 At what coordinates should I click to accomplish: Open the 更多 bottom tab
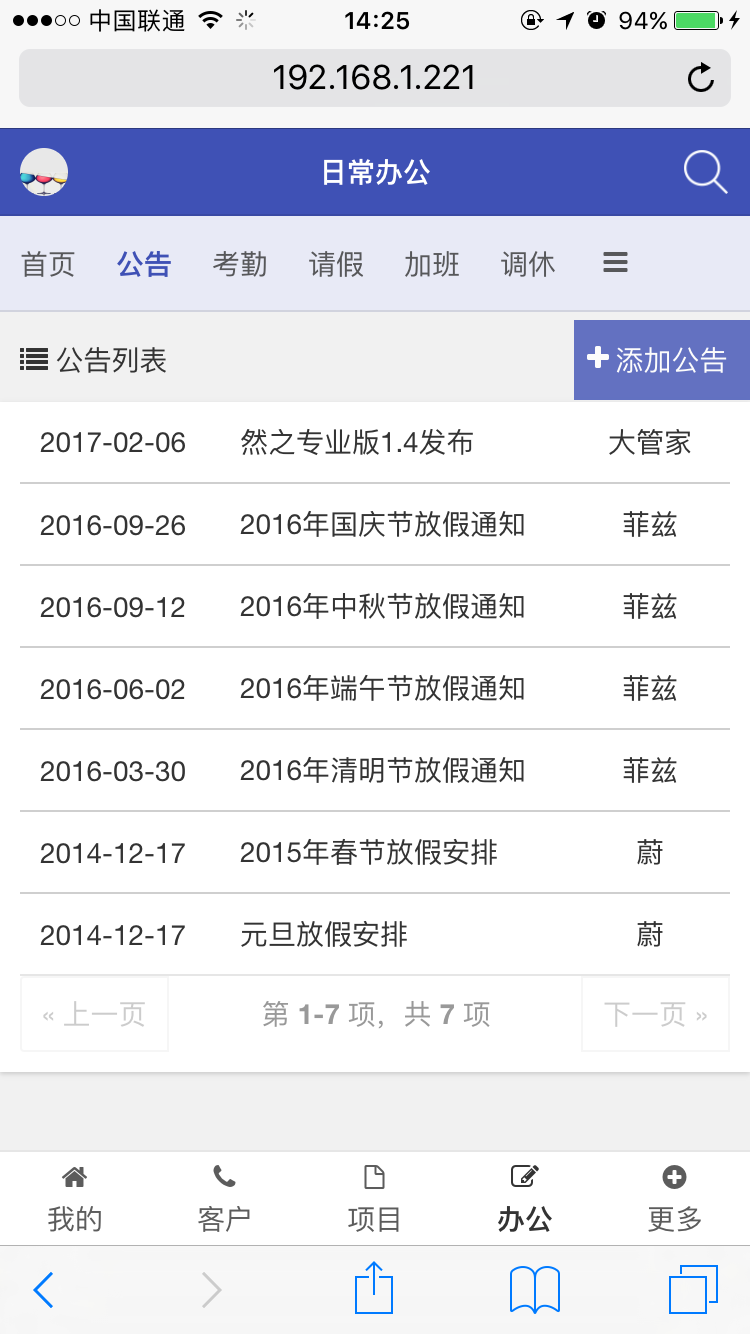(675, 1199)
